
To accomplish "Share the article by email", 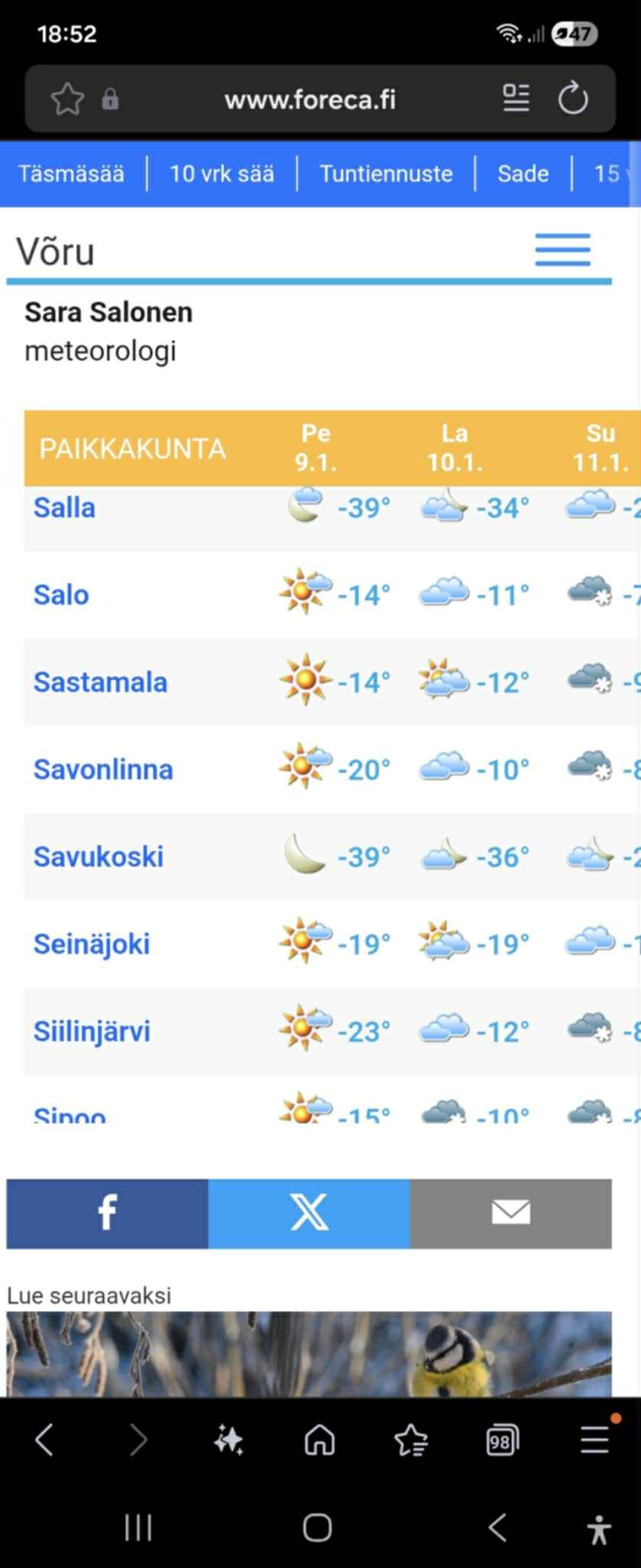I will click(x=511, y=1214).
